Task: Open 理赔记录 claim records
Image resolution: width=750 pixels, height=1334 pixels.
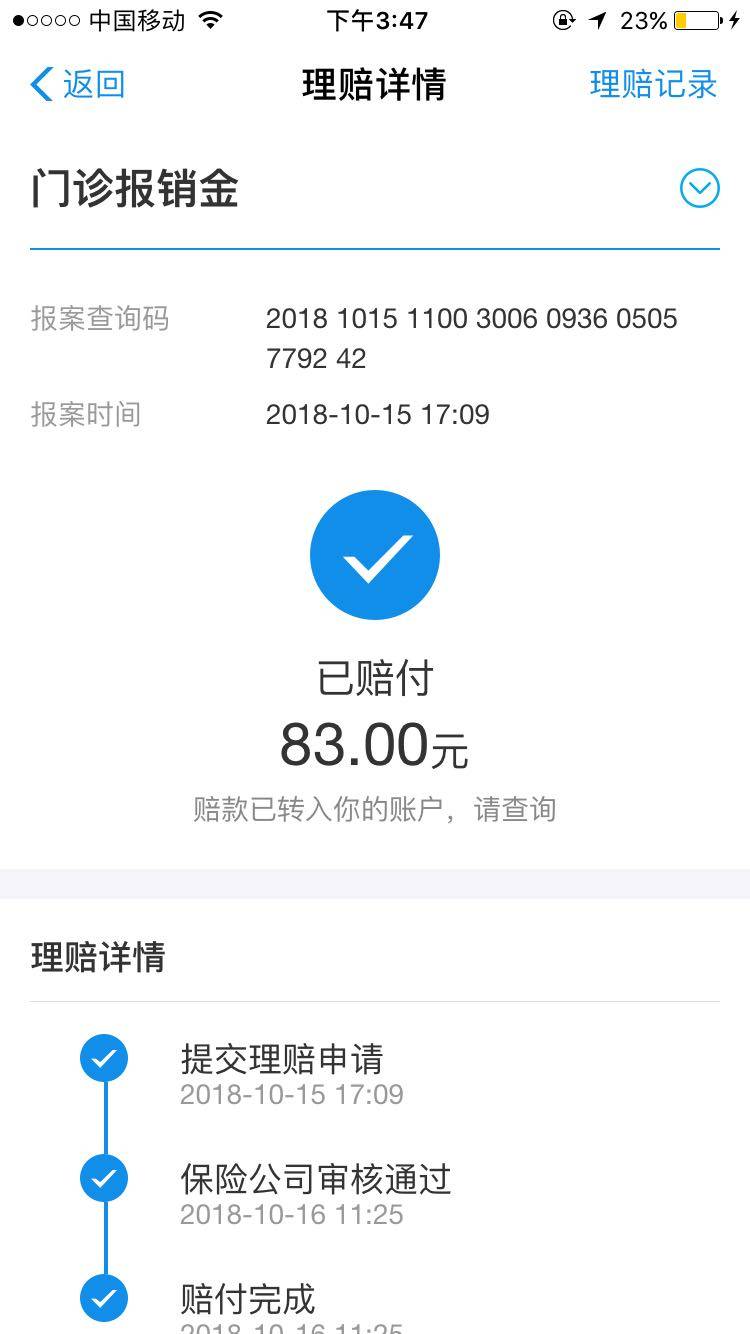Action: [653, 84]
